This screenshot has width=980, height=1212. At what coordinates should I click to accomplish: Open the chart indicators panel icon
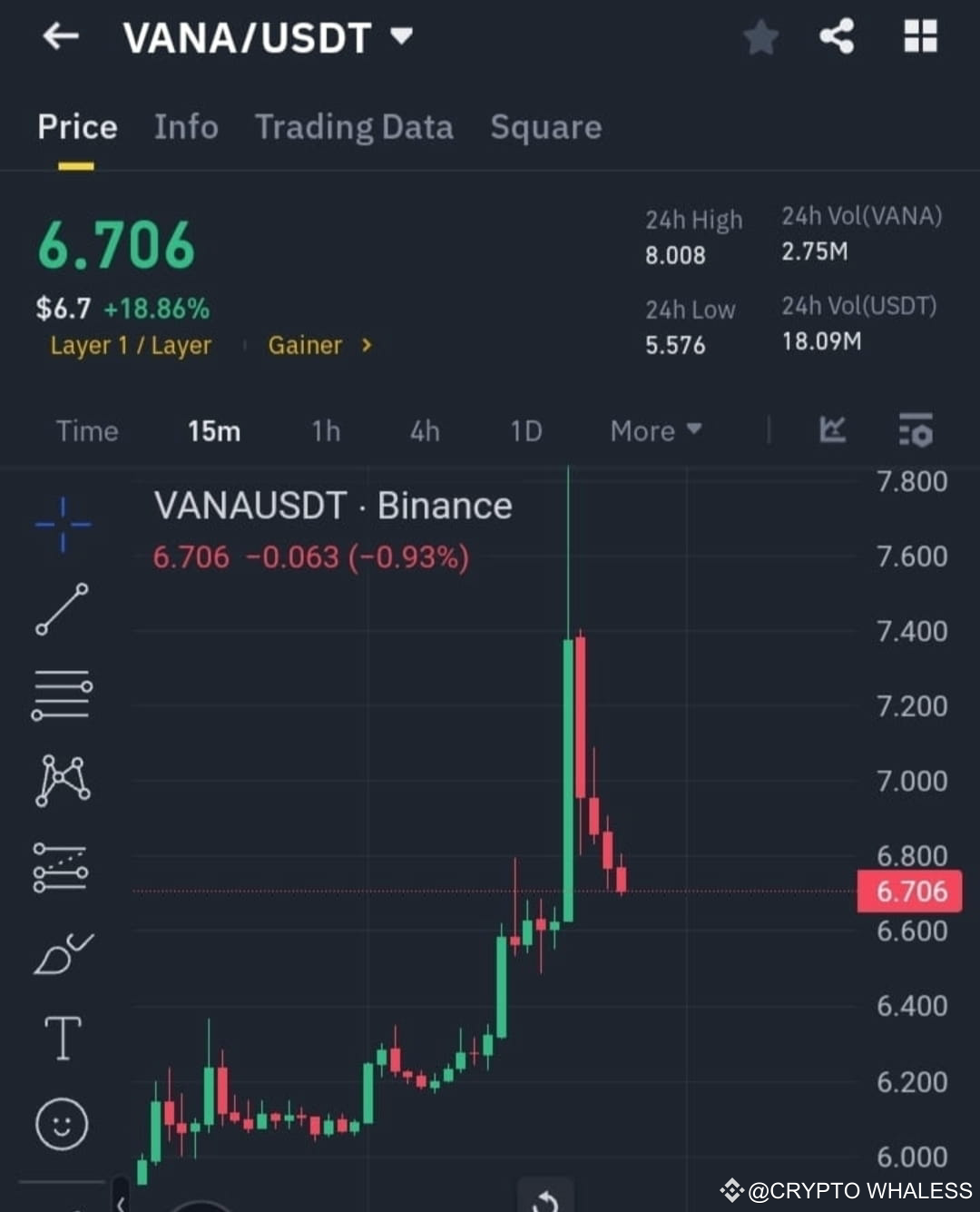tap(832, 431)
